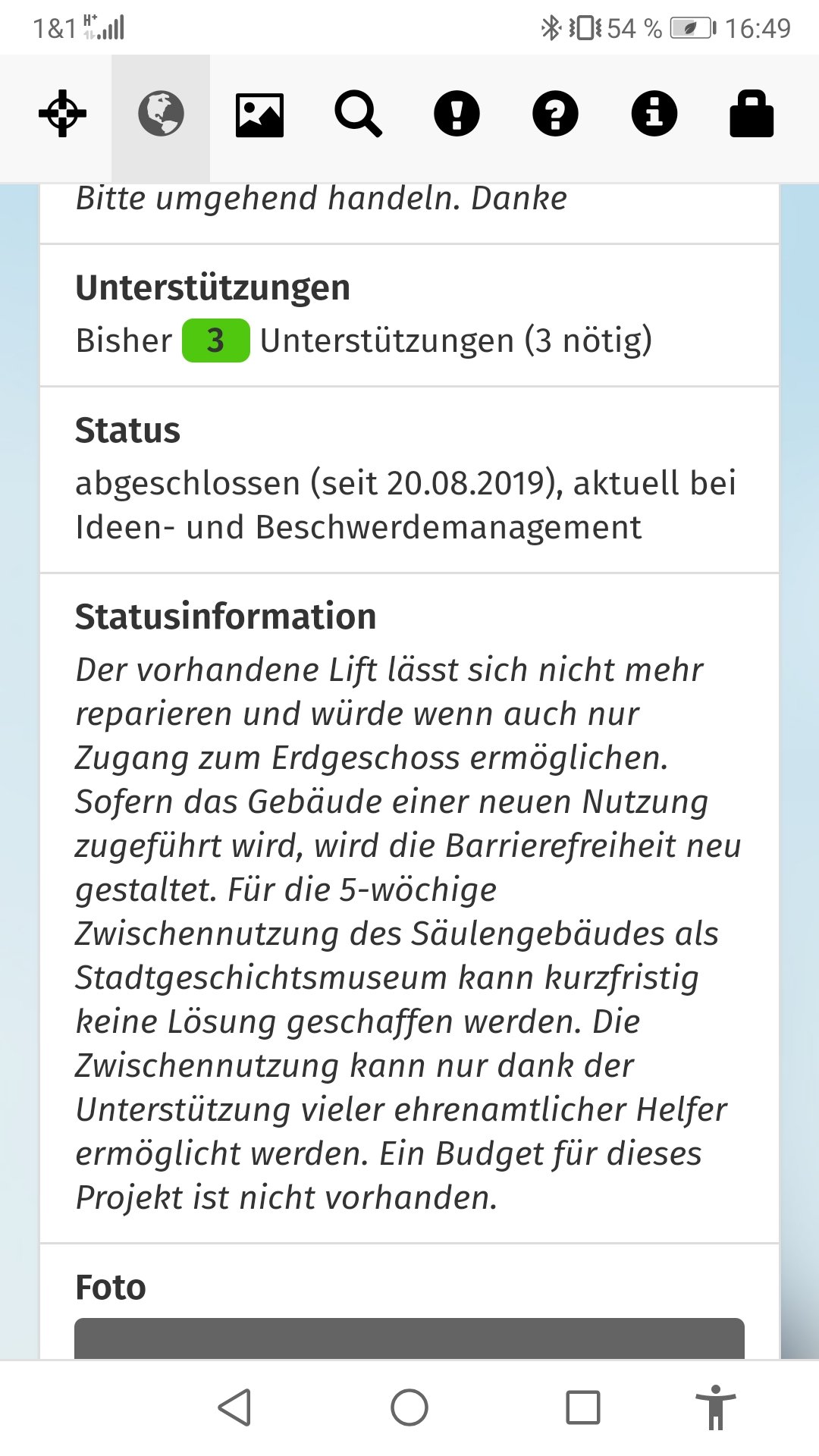Tap the locate-me crosshair icon
819x1456 pixels.
62,114
